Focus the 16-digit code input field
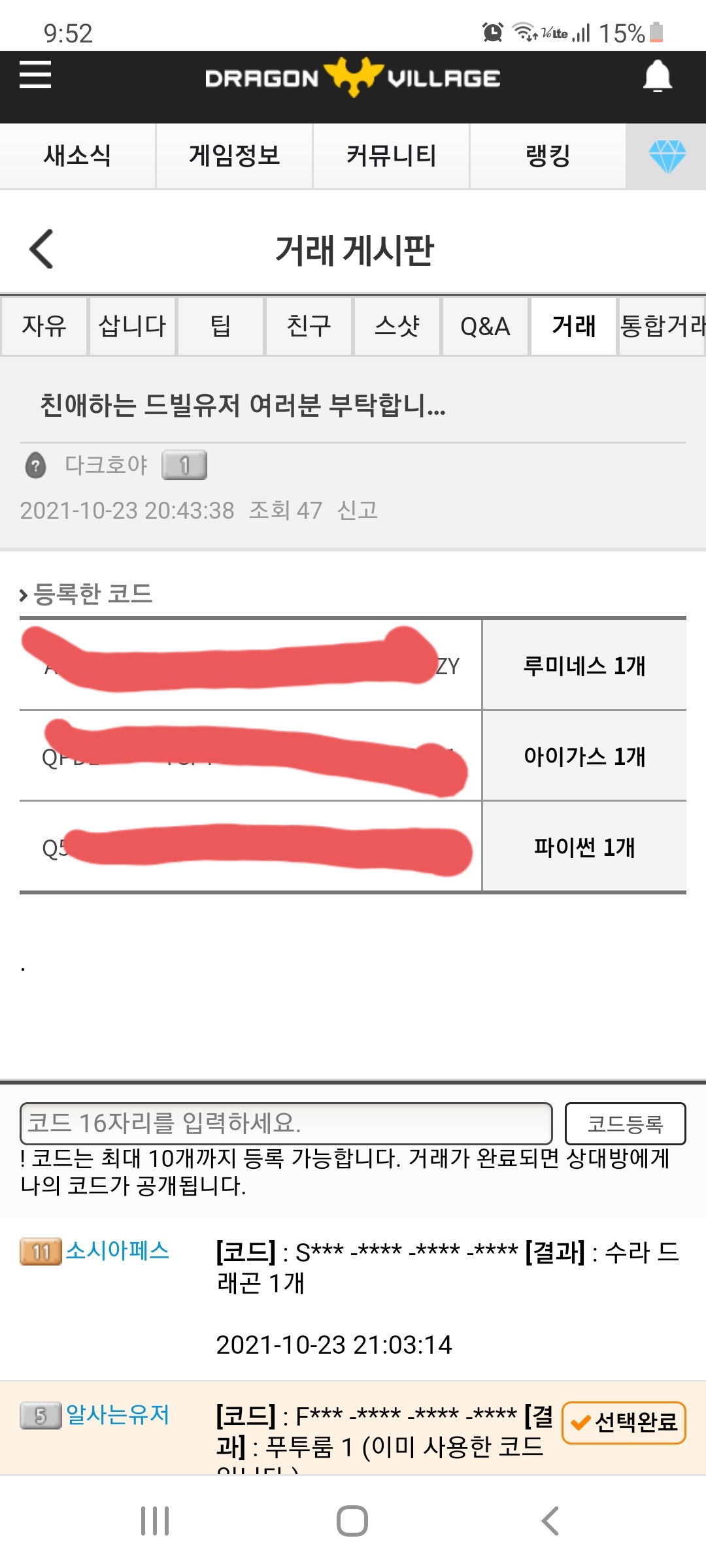 [x=286, y=1123]
